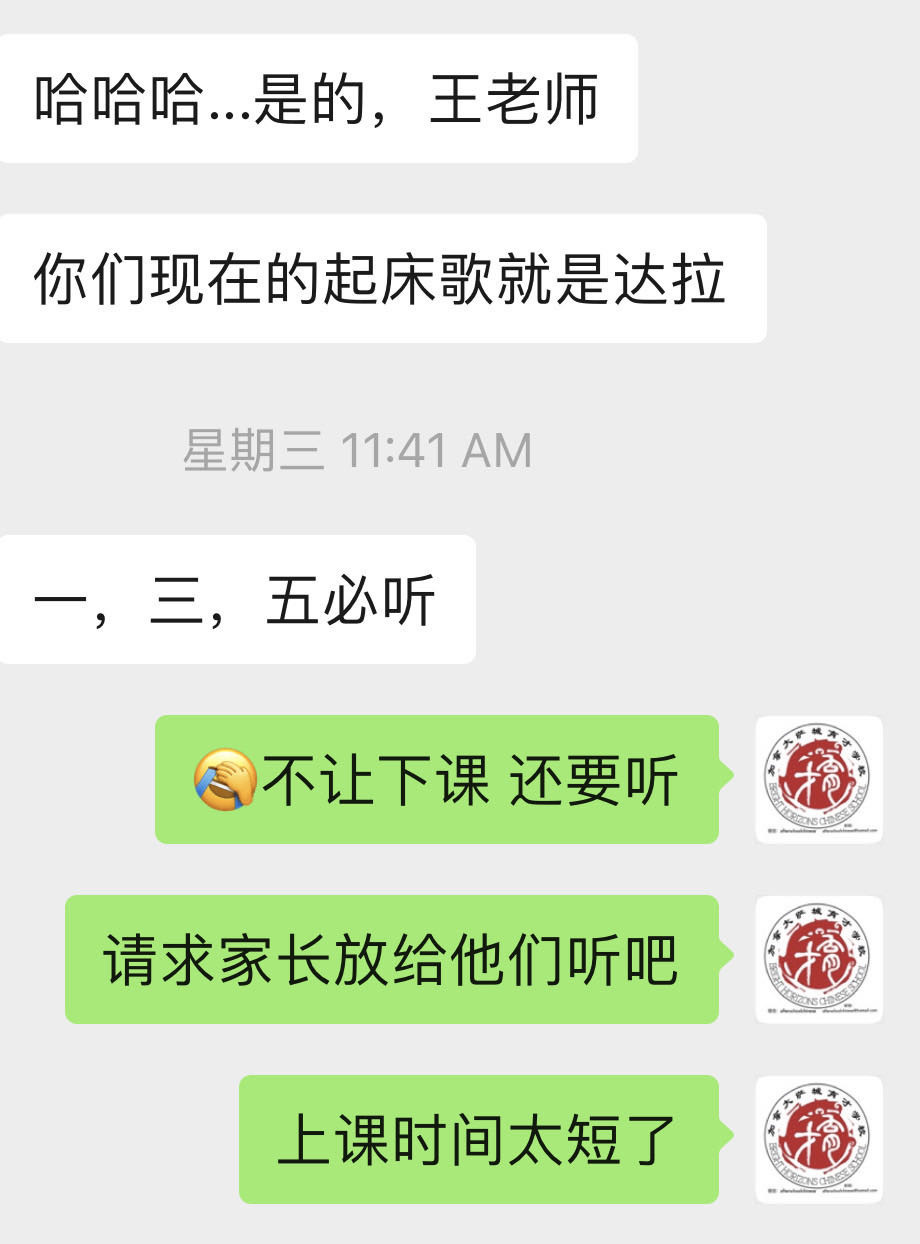View profile from avatar beside "上课时间太短了"
The width and height of the screenshot is (920, 1244).
[x=818, y=1139]
